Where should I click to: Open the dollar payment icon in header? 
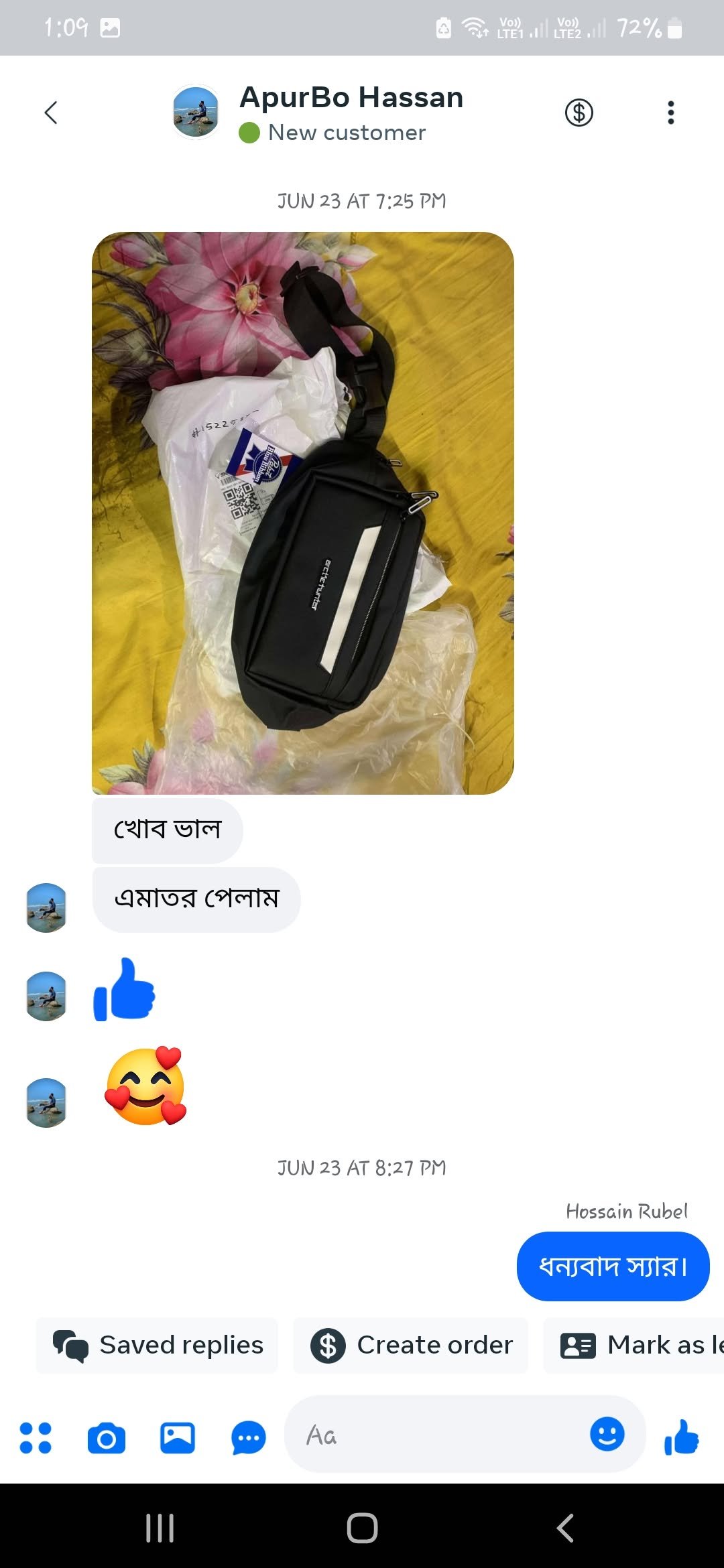(579, 113)
